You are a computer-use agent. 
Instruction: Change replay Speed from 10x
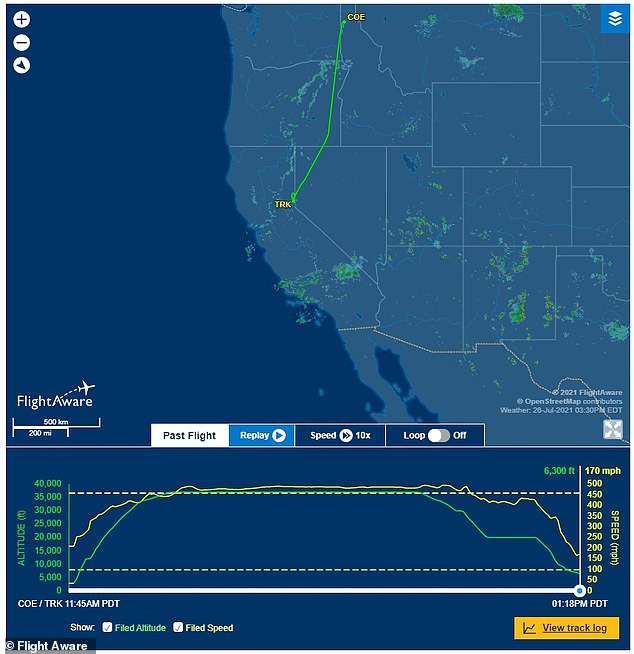pyautogui.click(x=340, y=436)
